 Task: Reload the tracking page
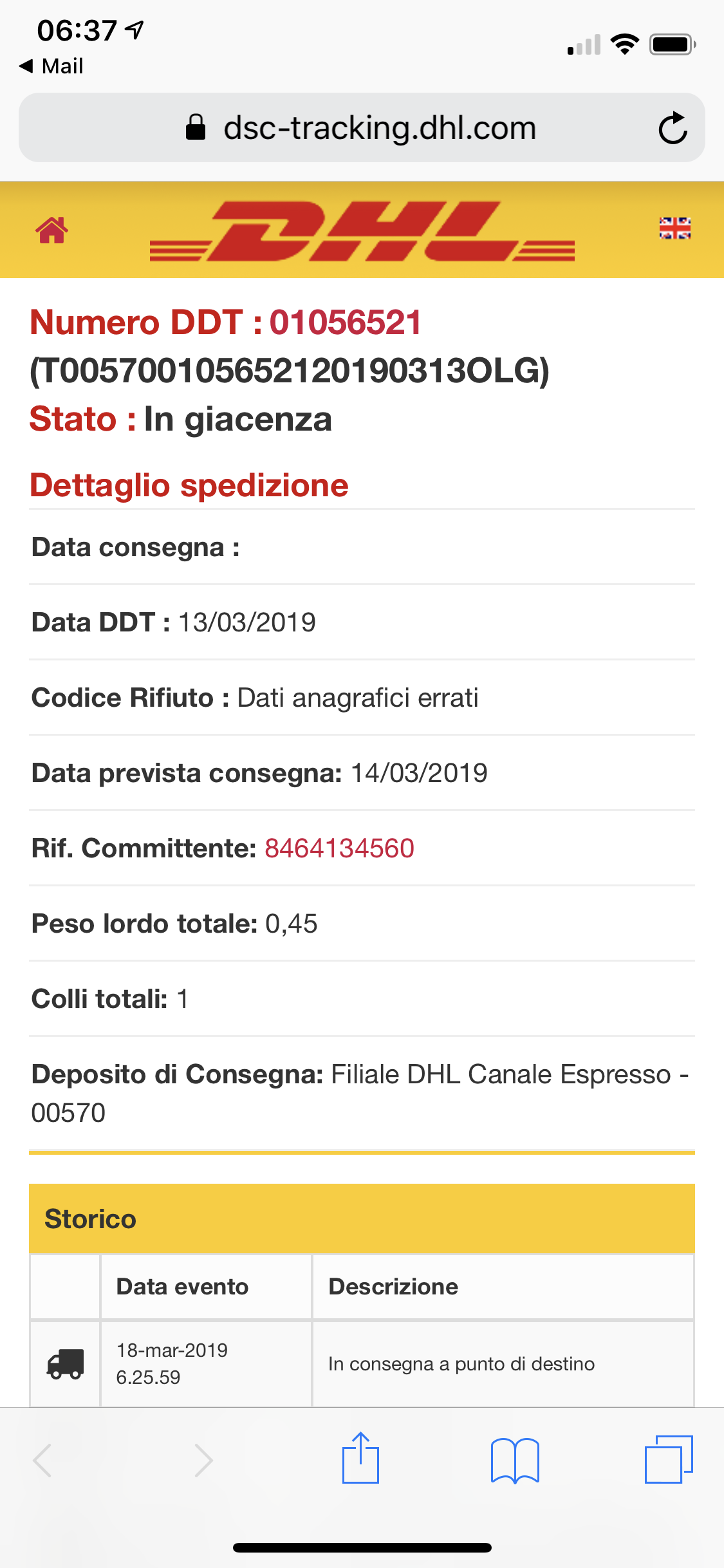pyautogui.click(x=673, y=128)
